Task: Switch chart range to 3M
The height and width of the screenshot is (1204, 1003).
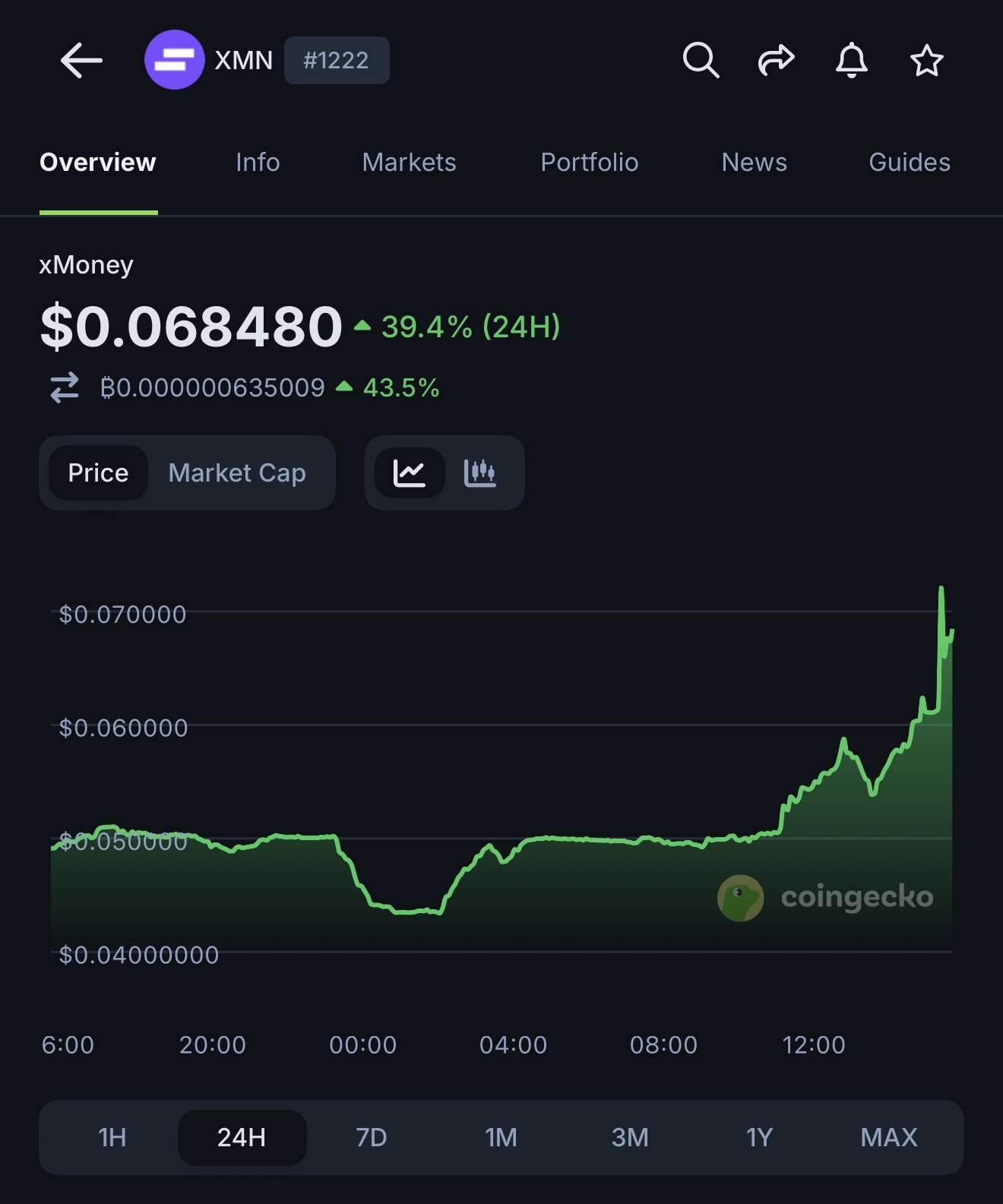Action: pyautogui.click(x=630, y=1137)
